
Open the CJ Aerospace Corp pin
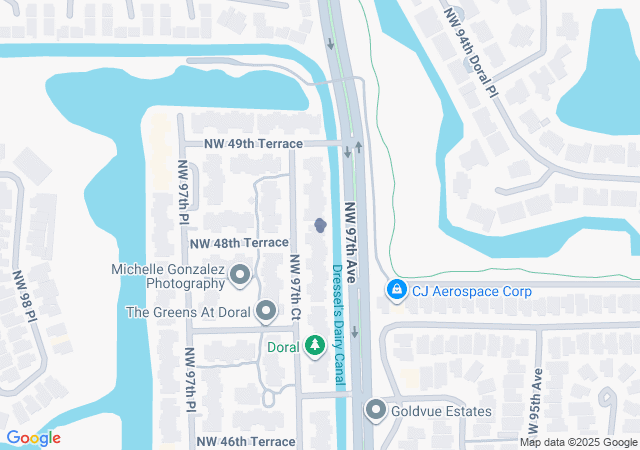(x=396, y=290)
